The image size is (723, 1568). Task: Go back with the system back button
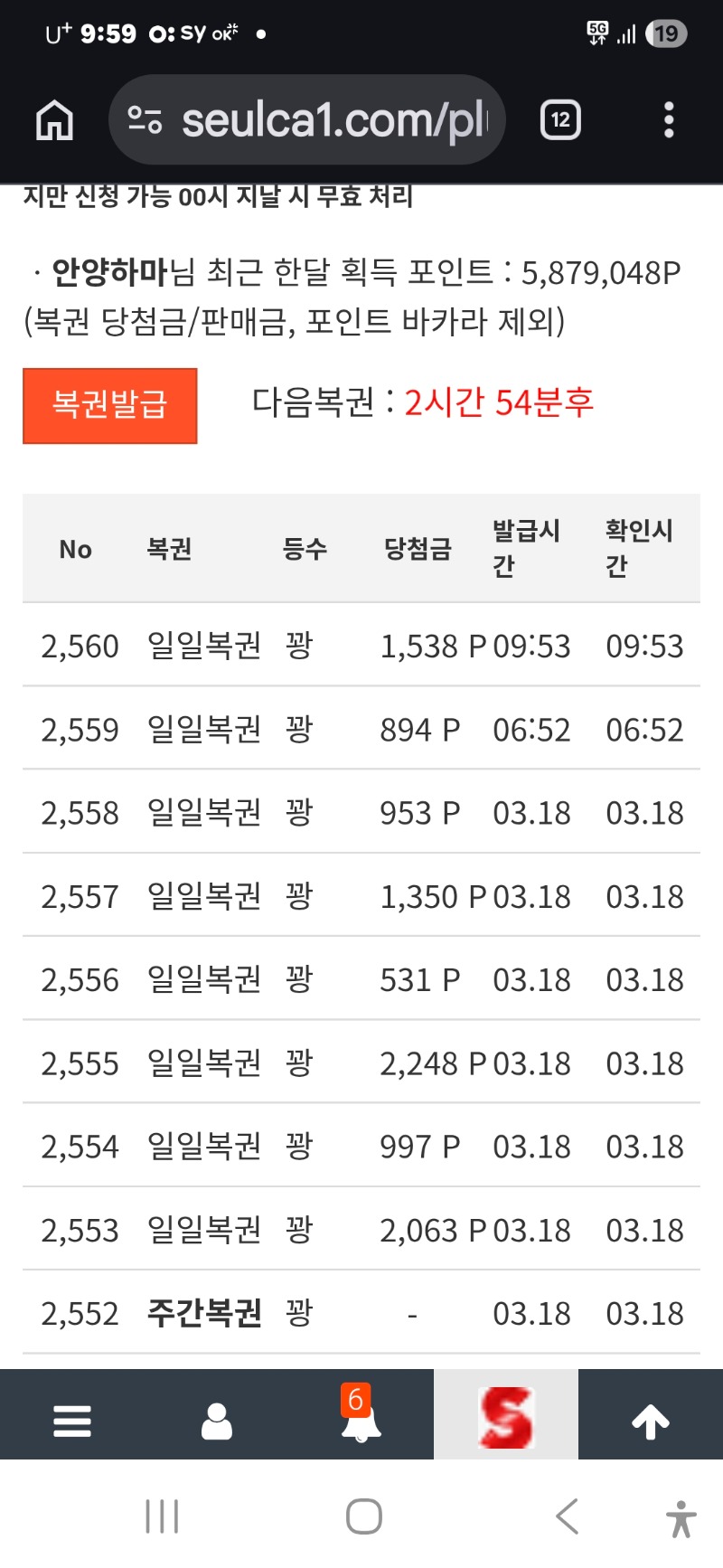(x=567, y=1516)
